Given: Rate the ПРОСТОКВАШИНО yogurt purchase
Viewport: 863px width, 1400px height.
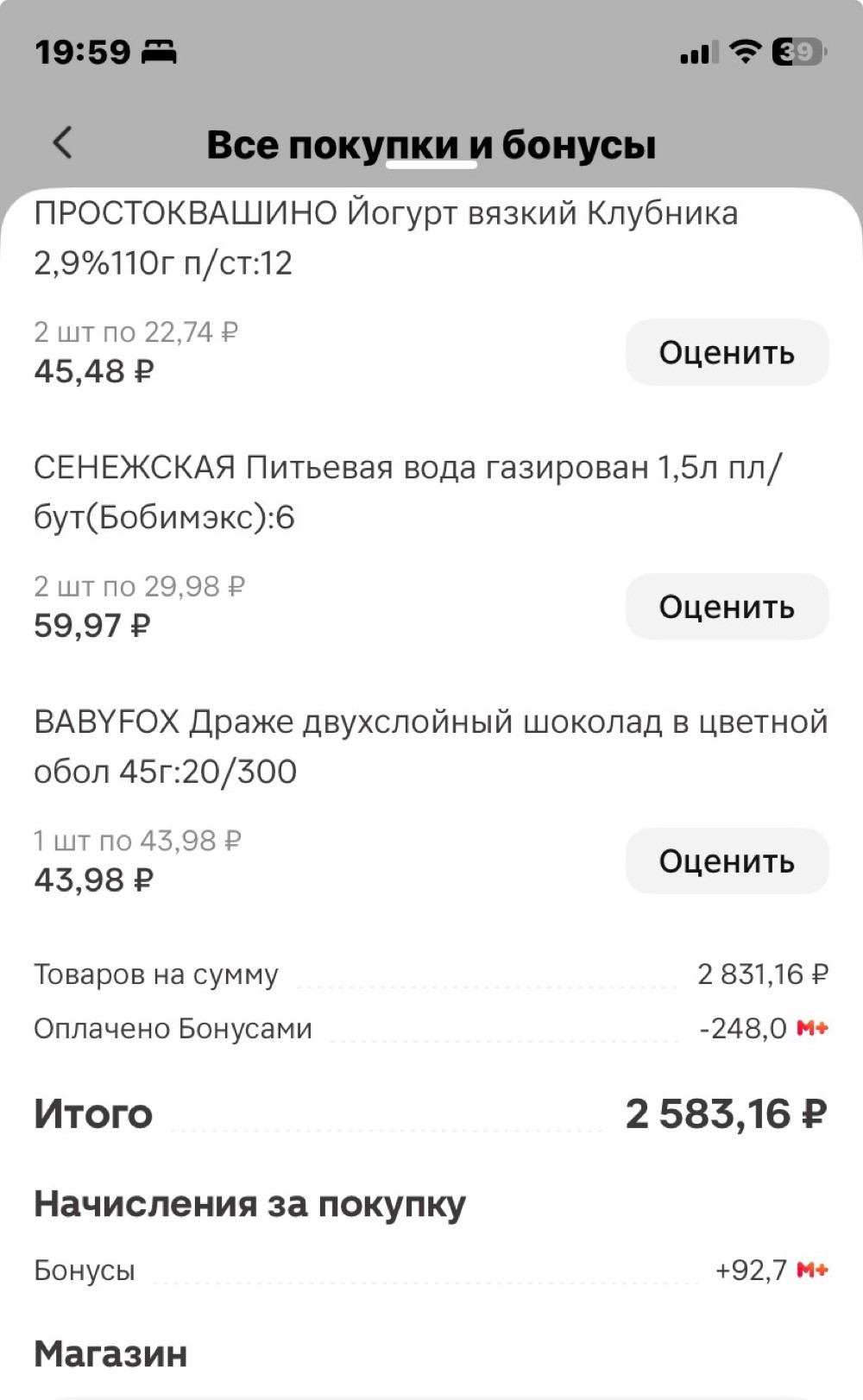Looking at the screenshot, I should point(727,352).
